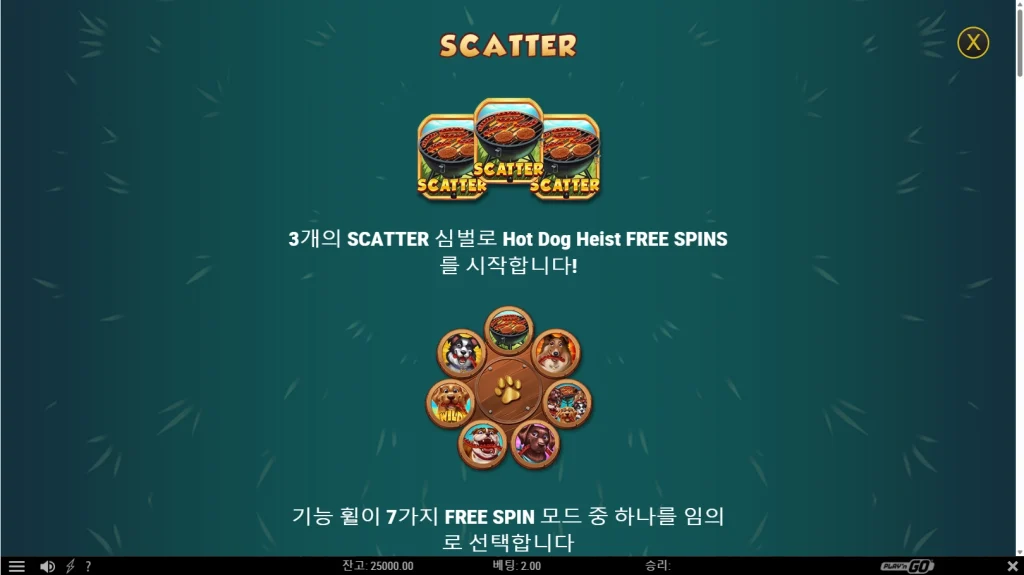Open the hamburger menu
The image size is (1024, 575).
click(x=16, y=566)
